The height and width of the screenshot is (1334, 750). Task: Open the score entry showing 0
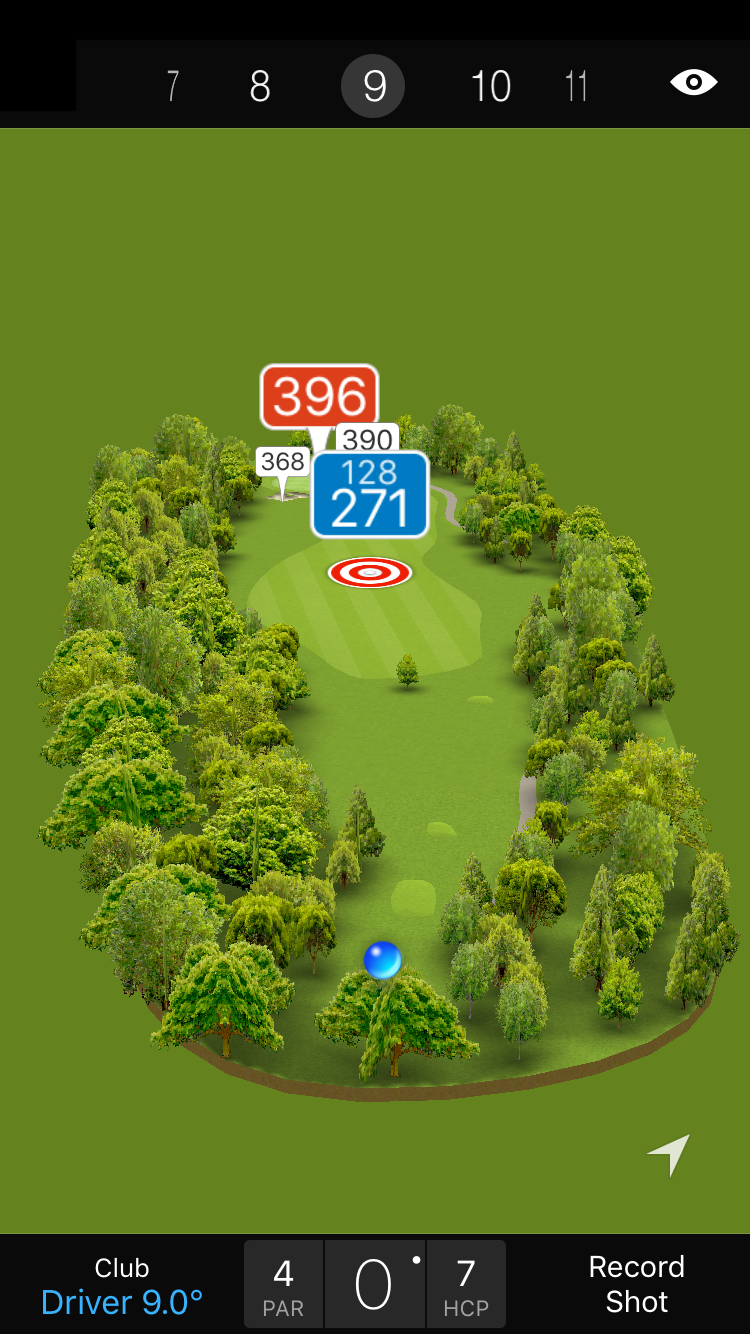tap(374, 1284)
